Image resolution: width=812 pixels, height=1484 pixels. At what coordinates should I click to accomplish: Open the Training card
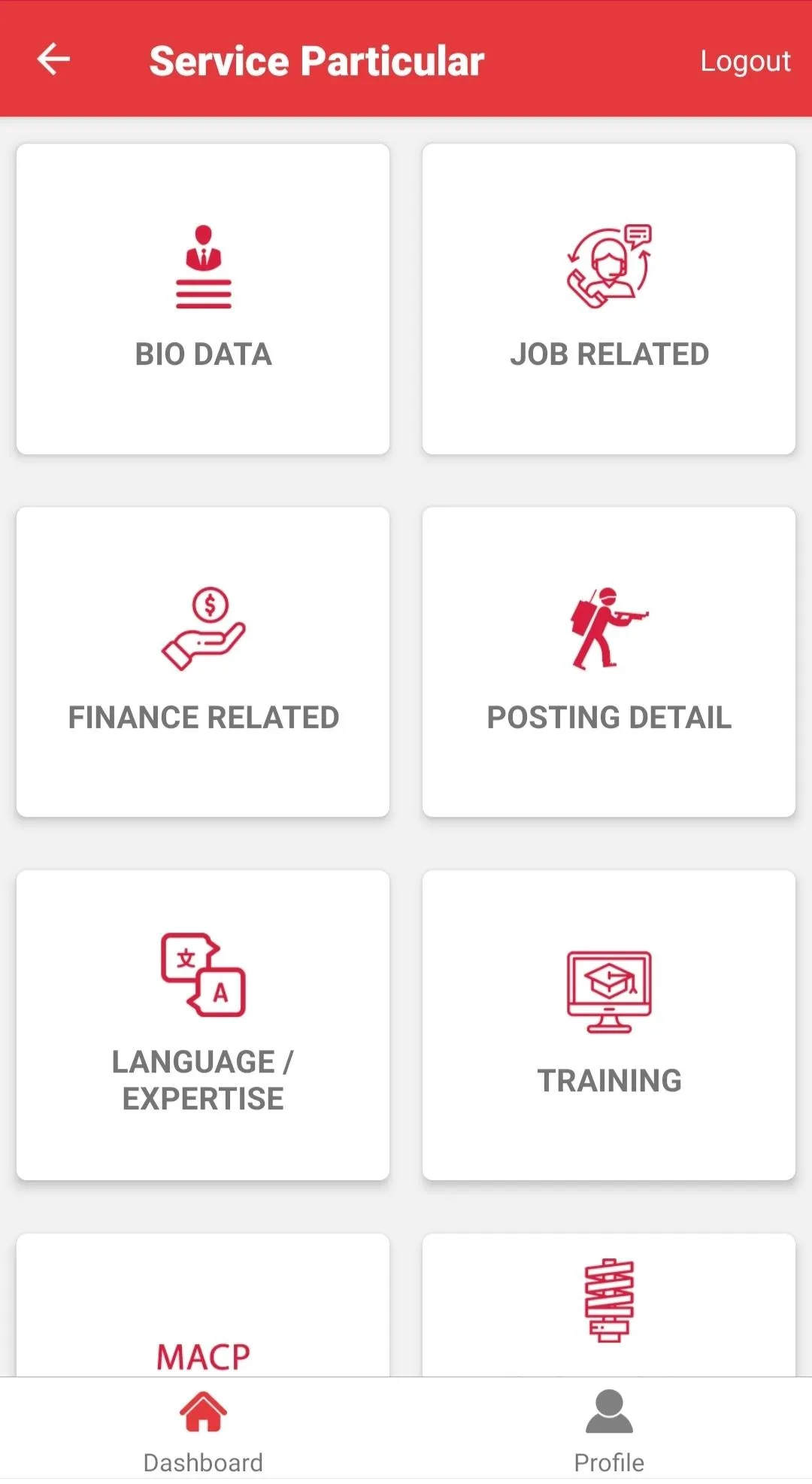pos(609,1027)
